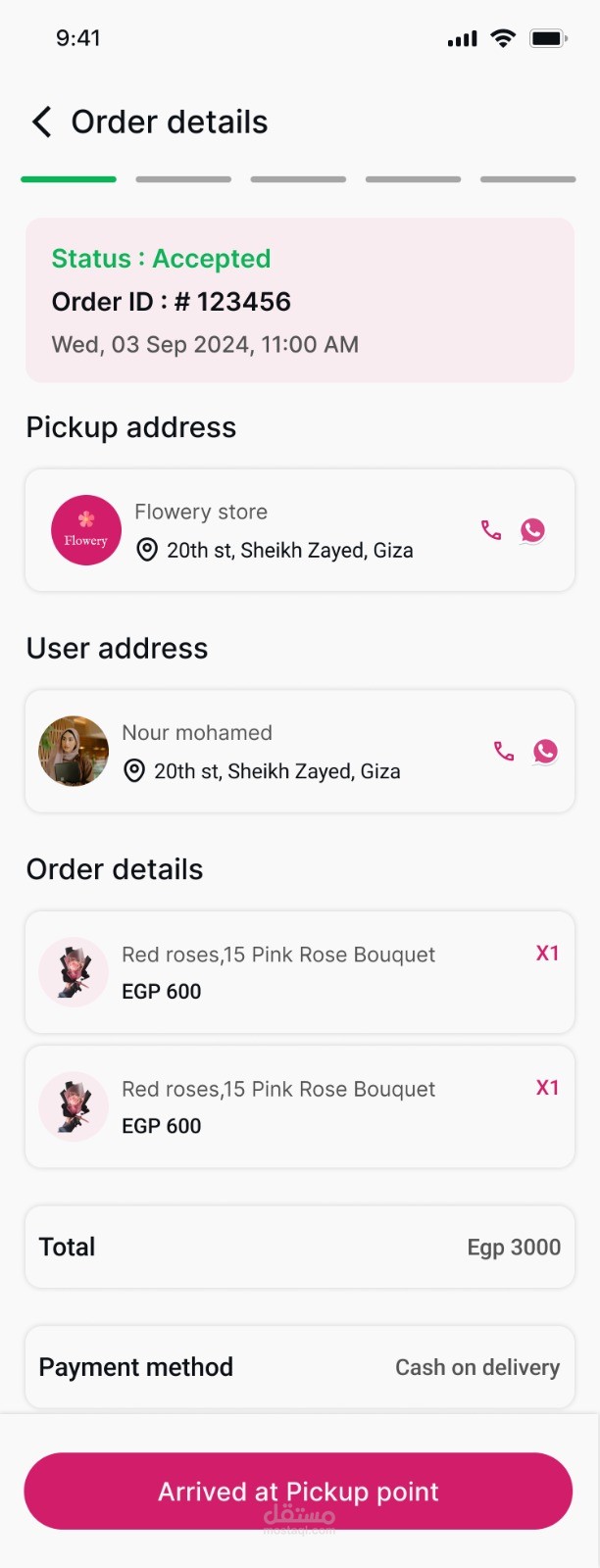Call Flowery store by phone

(491, 530)
